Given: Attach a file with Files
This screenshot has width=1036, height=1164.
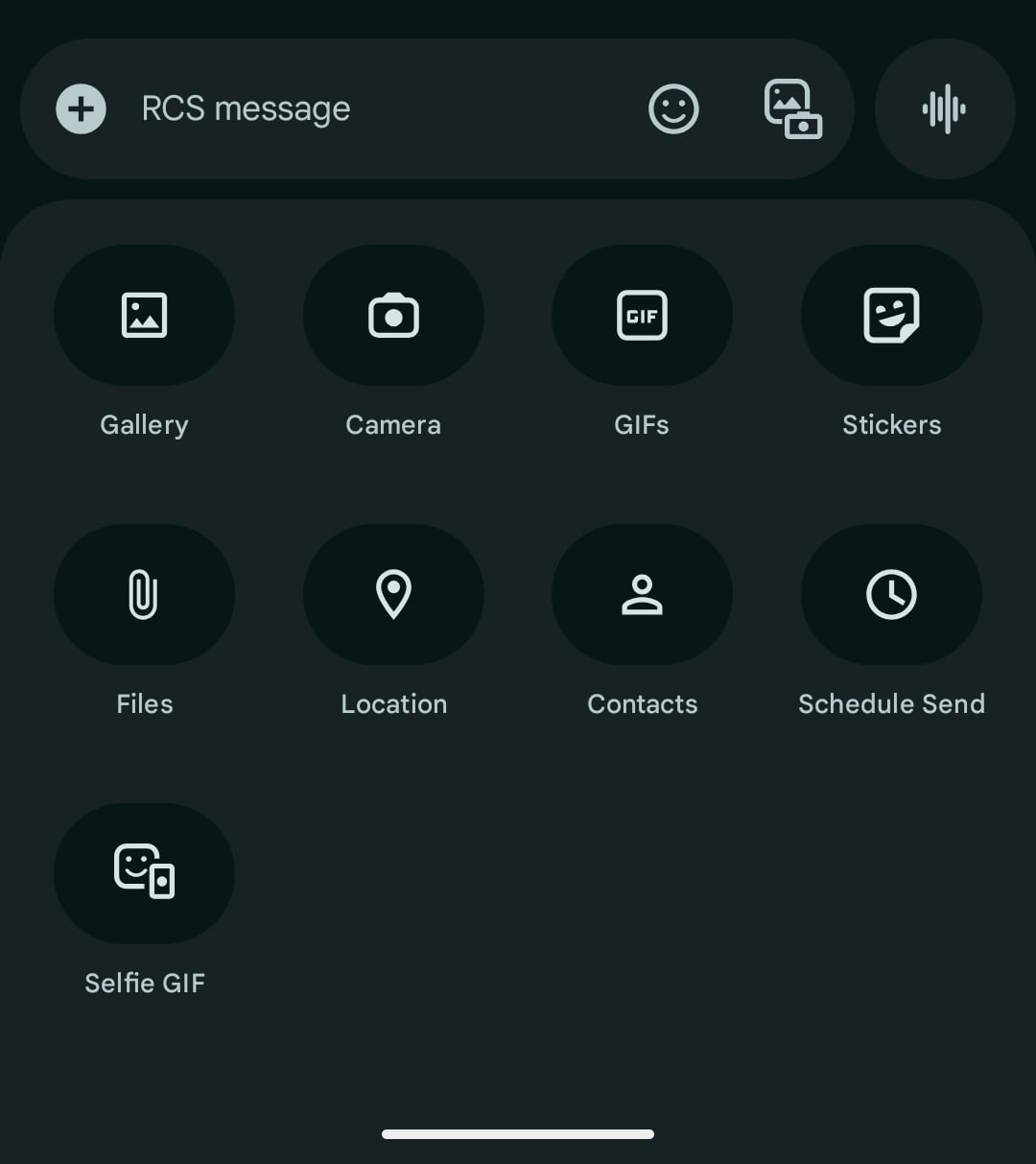Looking at the screenshot, I should click(x=144, y=595).
